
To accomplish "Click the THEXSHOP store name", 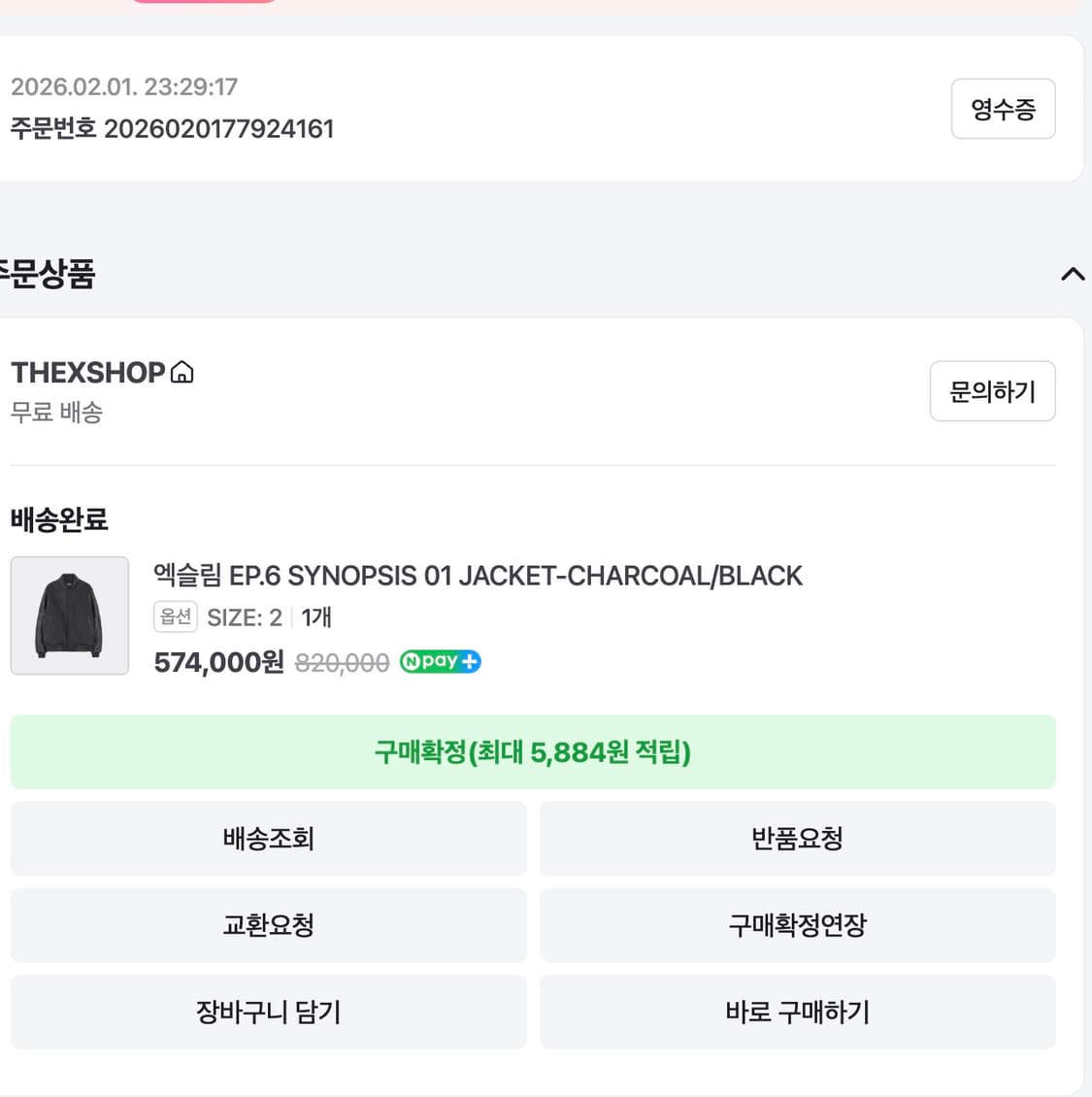I will pyautogui.click(x=87, y=371).
